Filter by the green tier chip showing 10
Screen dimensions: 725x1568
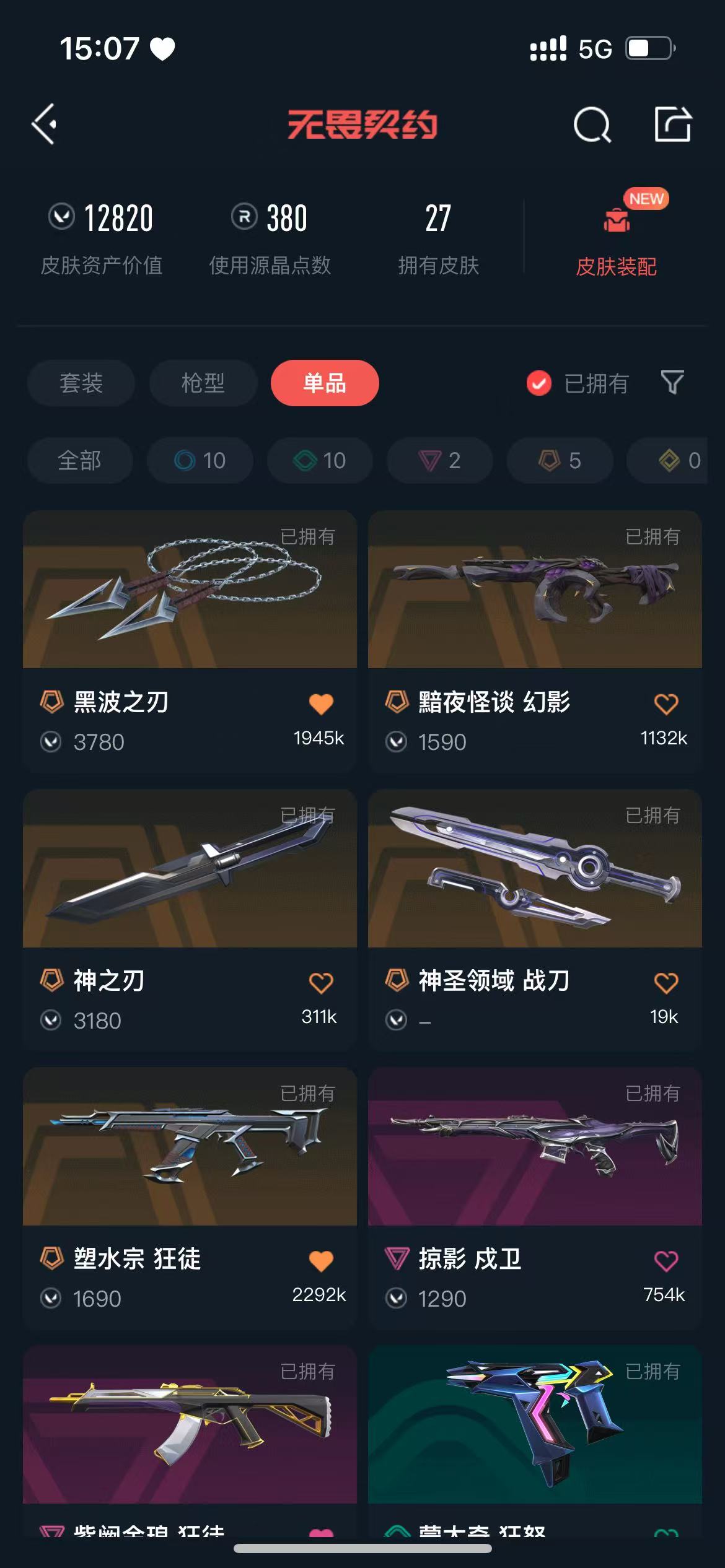tap(320, 460)
